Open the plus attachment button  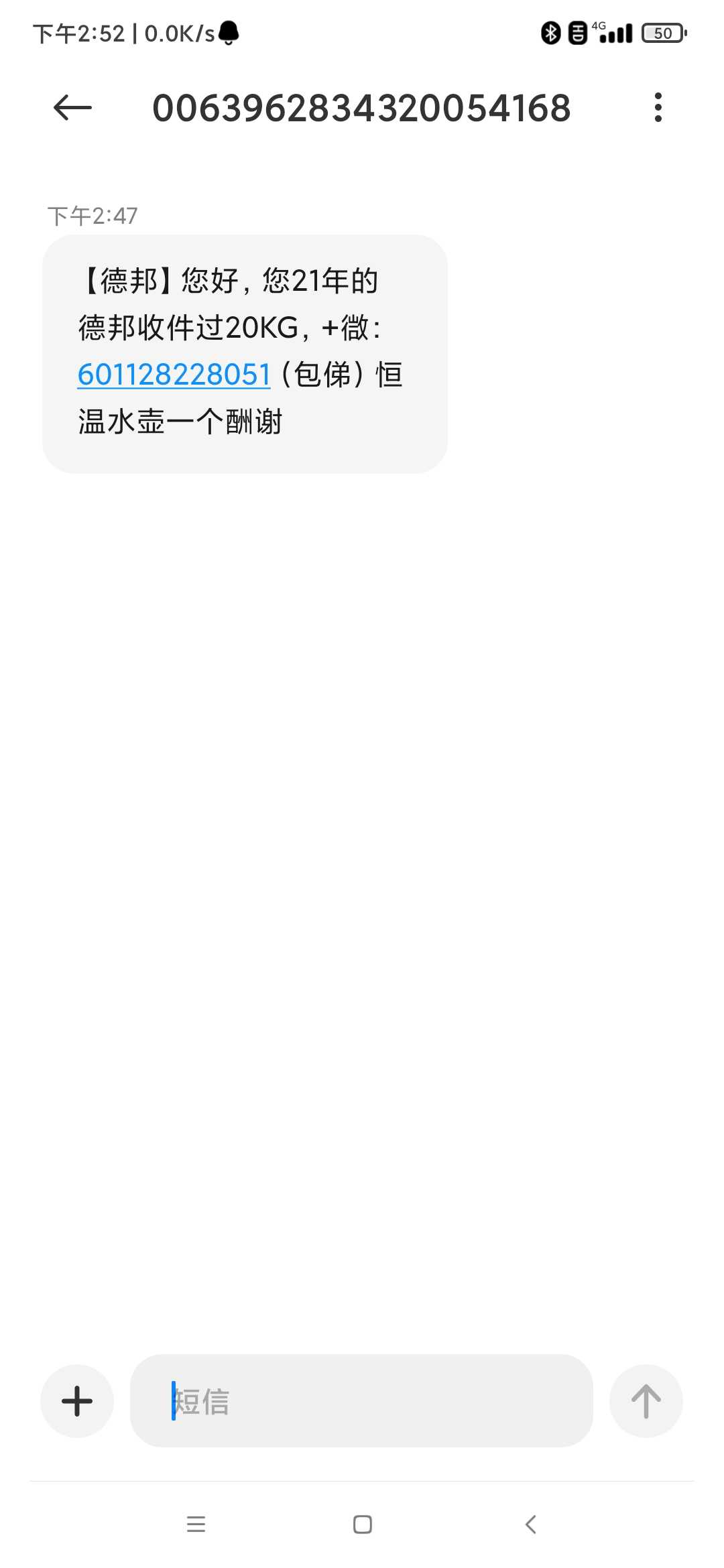click(77, 1401)
